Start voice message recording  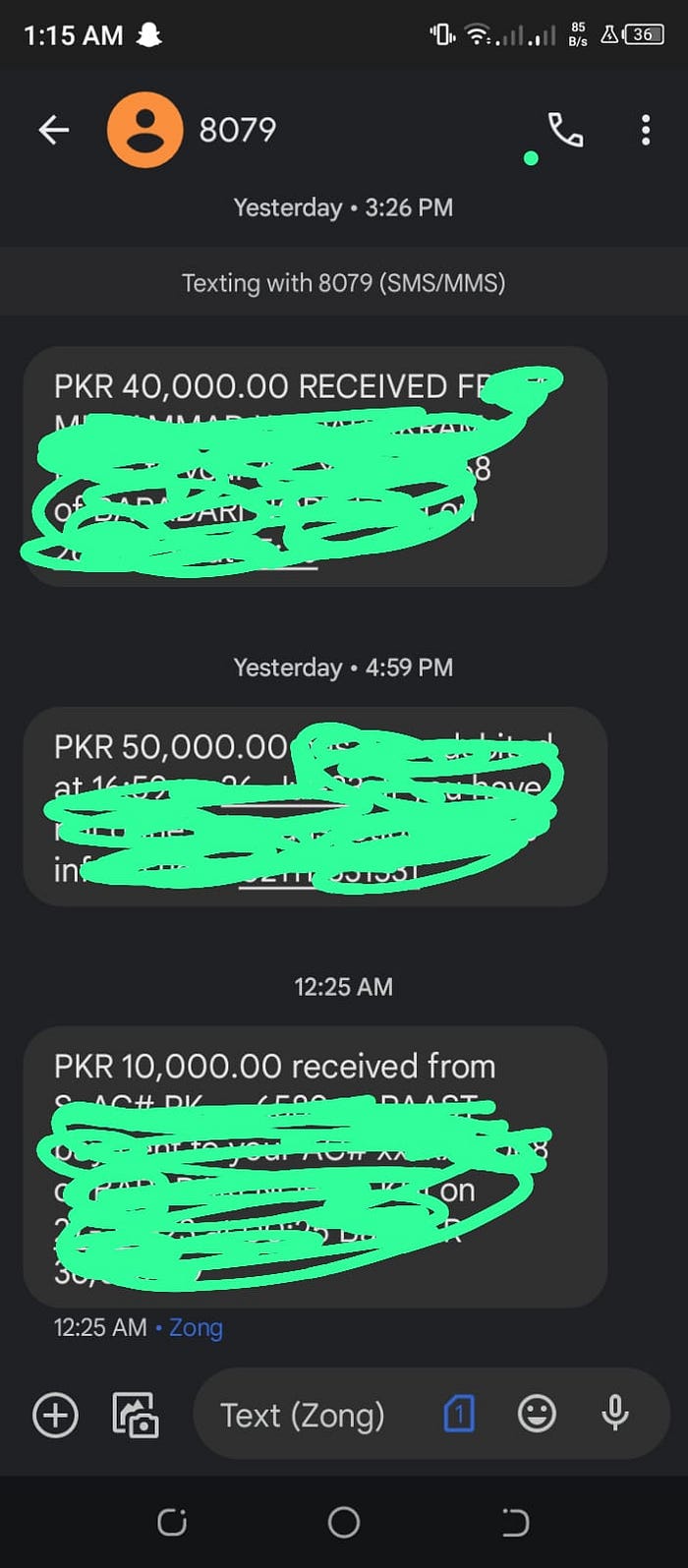(x=615, y=1414)
